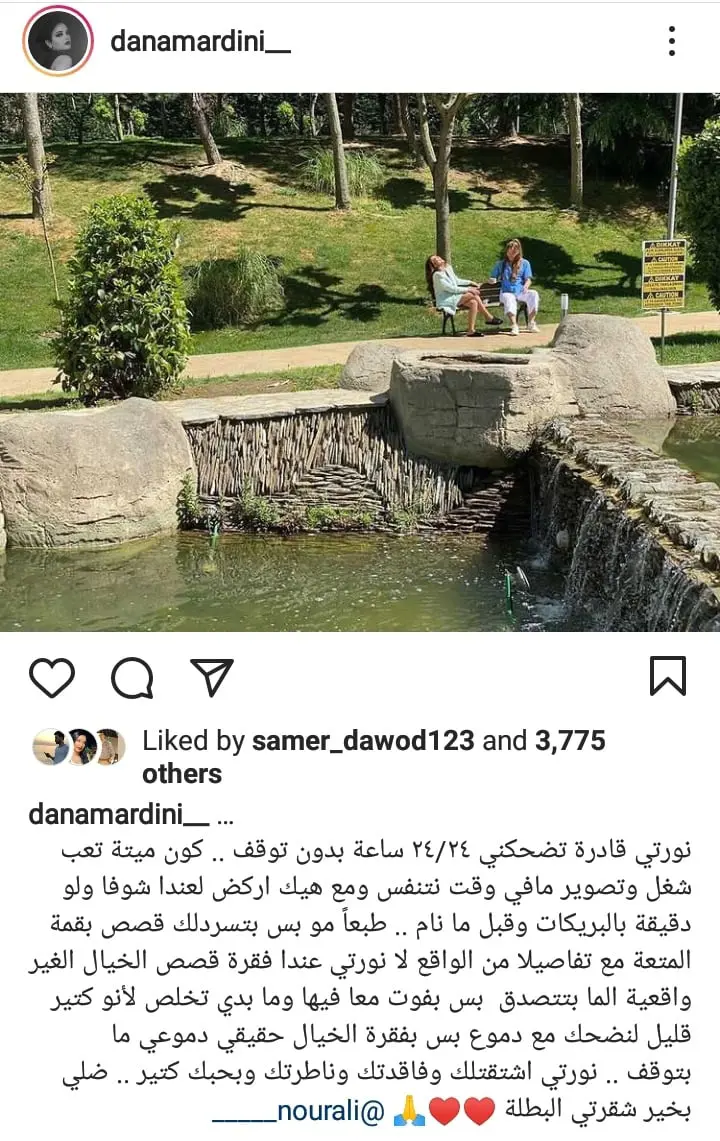This screenshot has width=720, height=1141.
Task: Share the post via paper plane
Action: click(x=211, y=677)
